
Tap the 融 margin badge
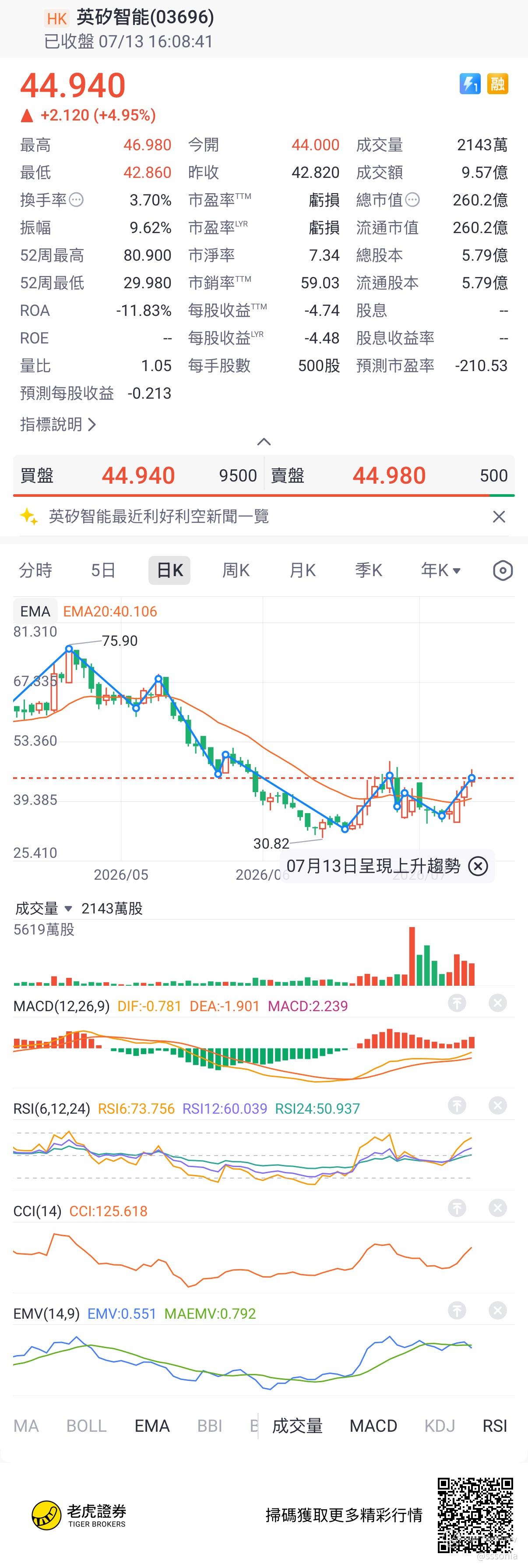[498, 83]
